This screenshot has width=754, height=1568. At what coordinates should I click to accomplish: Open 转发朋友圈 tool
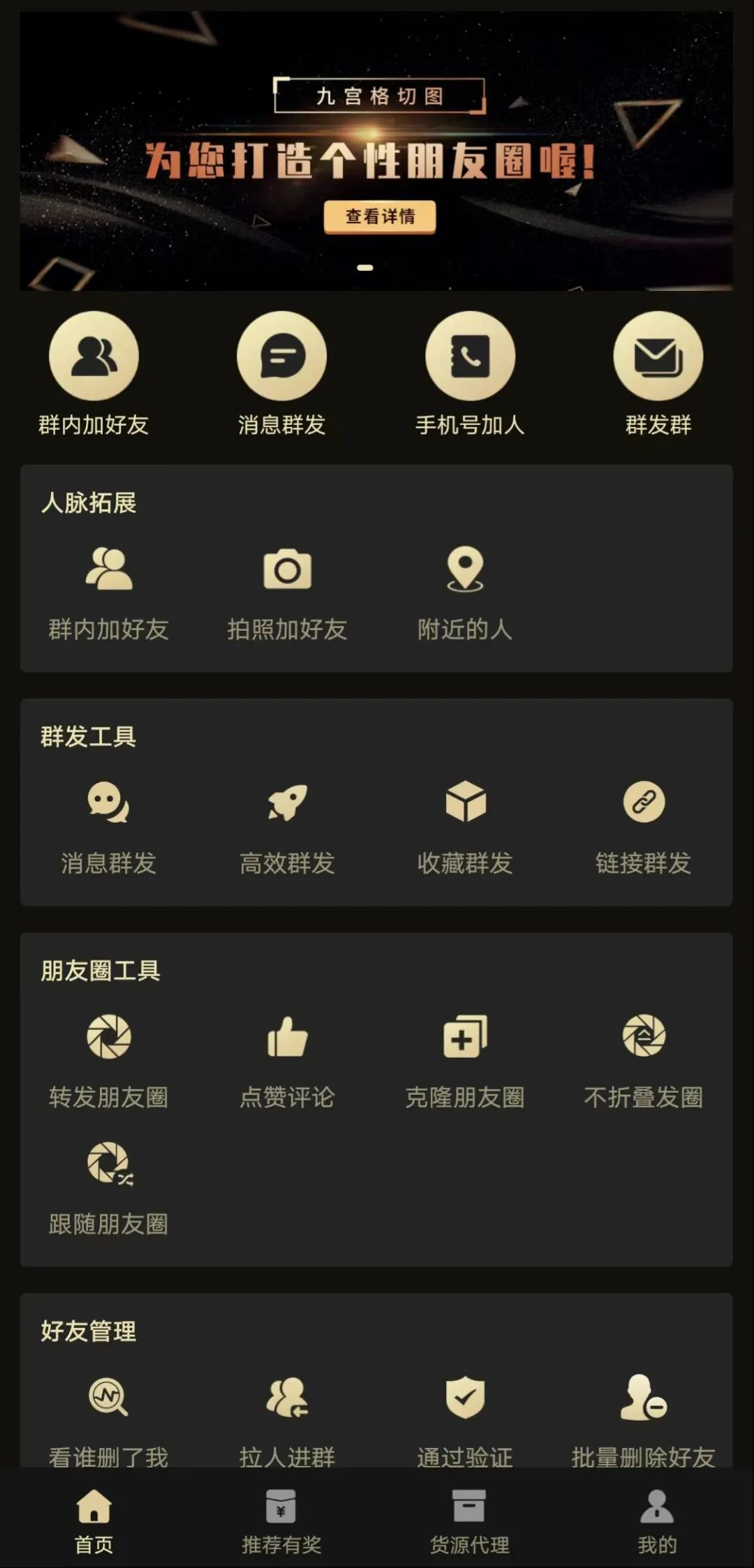point(108,1062)
